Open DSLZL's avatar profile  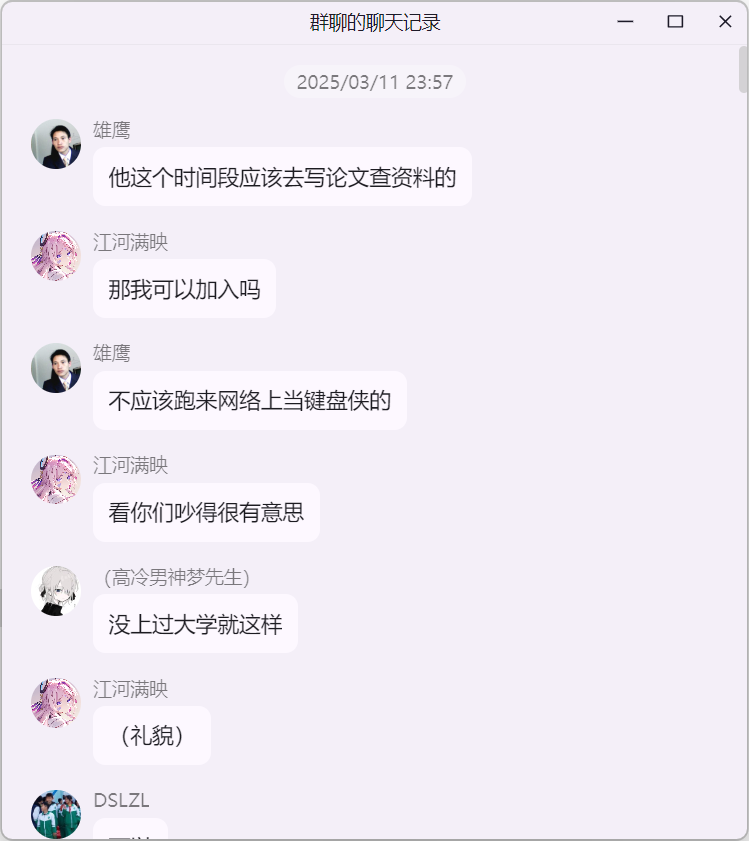[56, 814]
